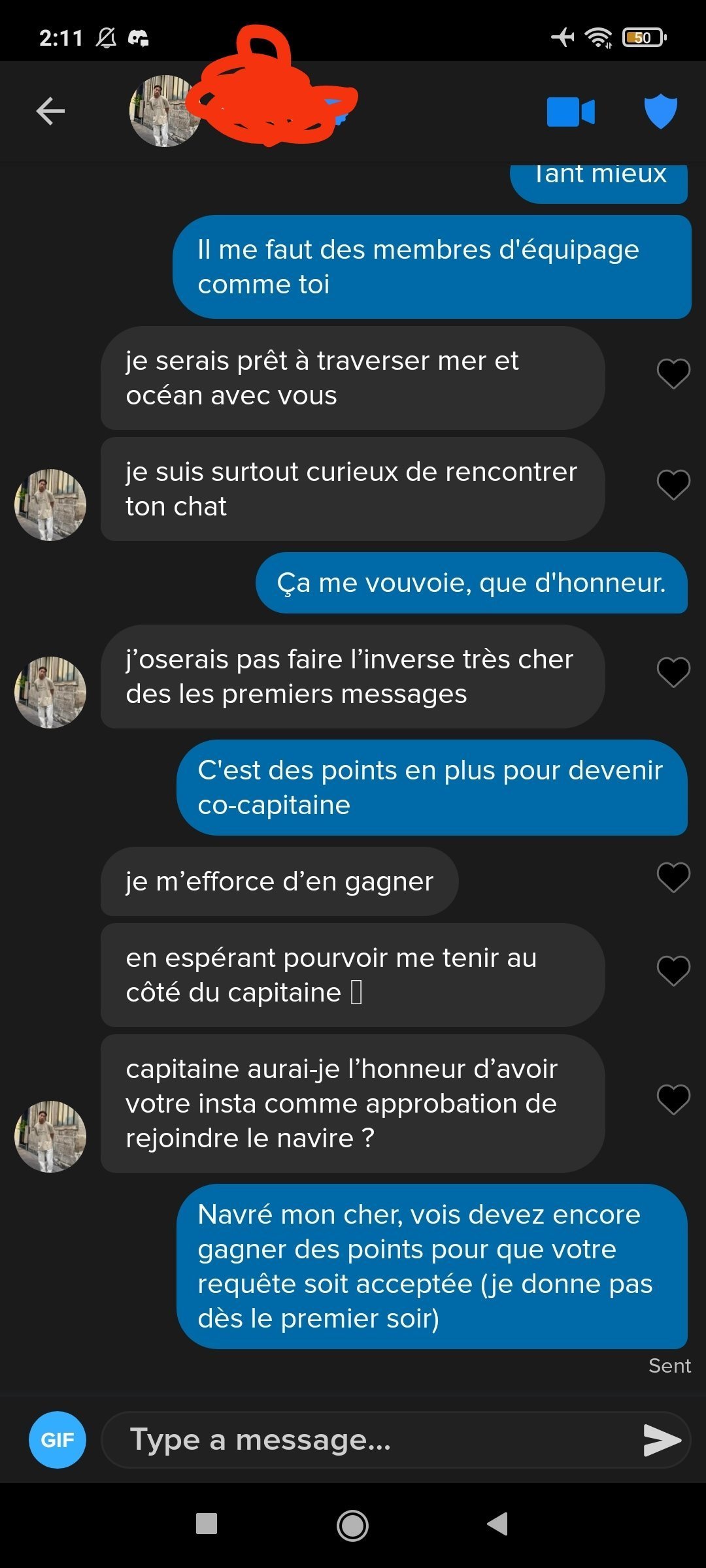Screen dimensions: 706x1568
Task: Tap the send arrow
Action: point(662,1440)
